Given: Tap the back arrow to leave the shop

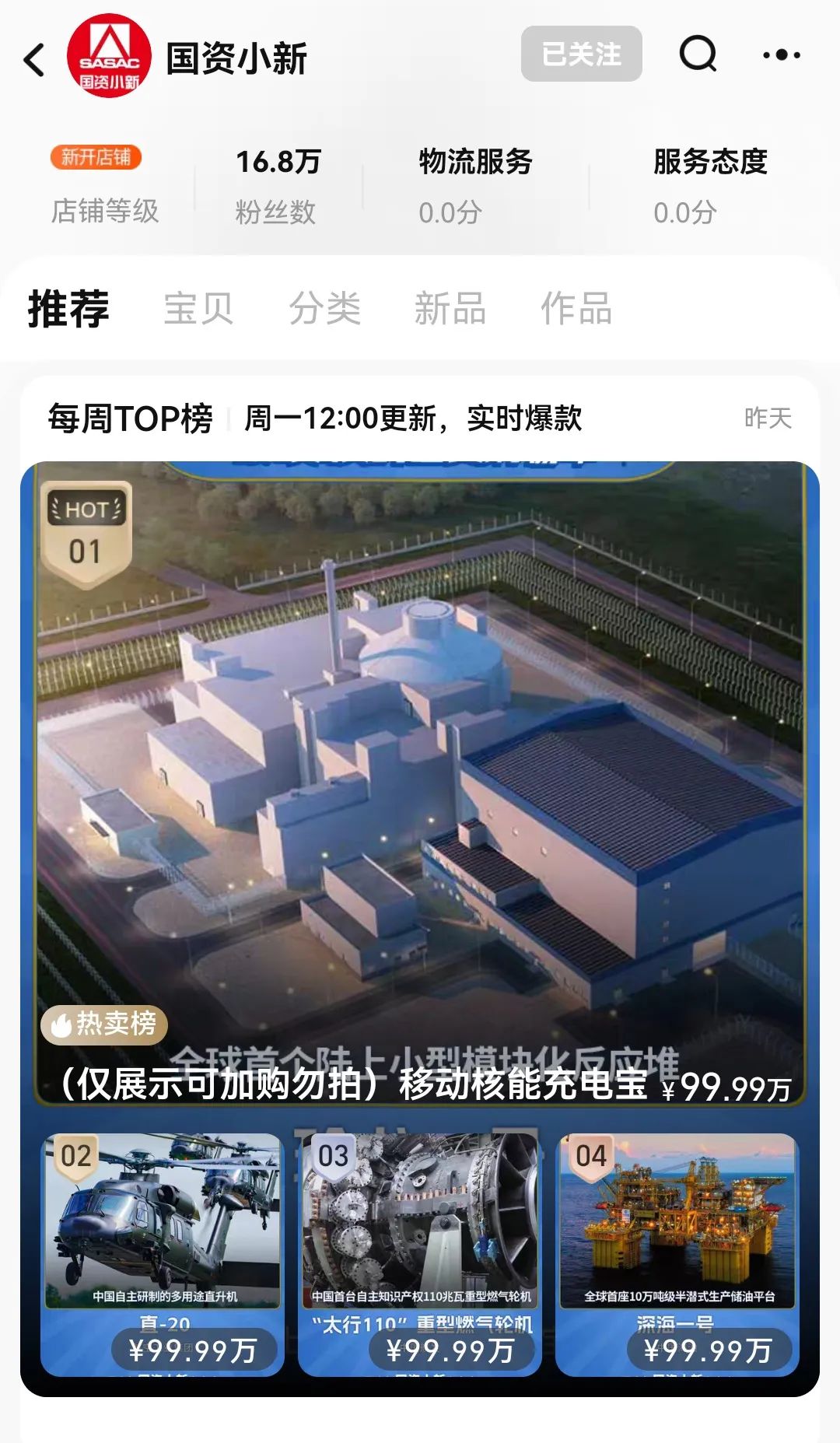Looking at the screenshot, I should click(33, 56).
